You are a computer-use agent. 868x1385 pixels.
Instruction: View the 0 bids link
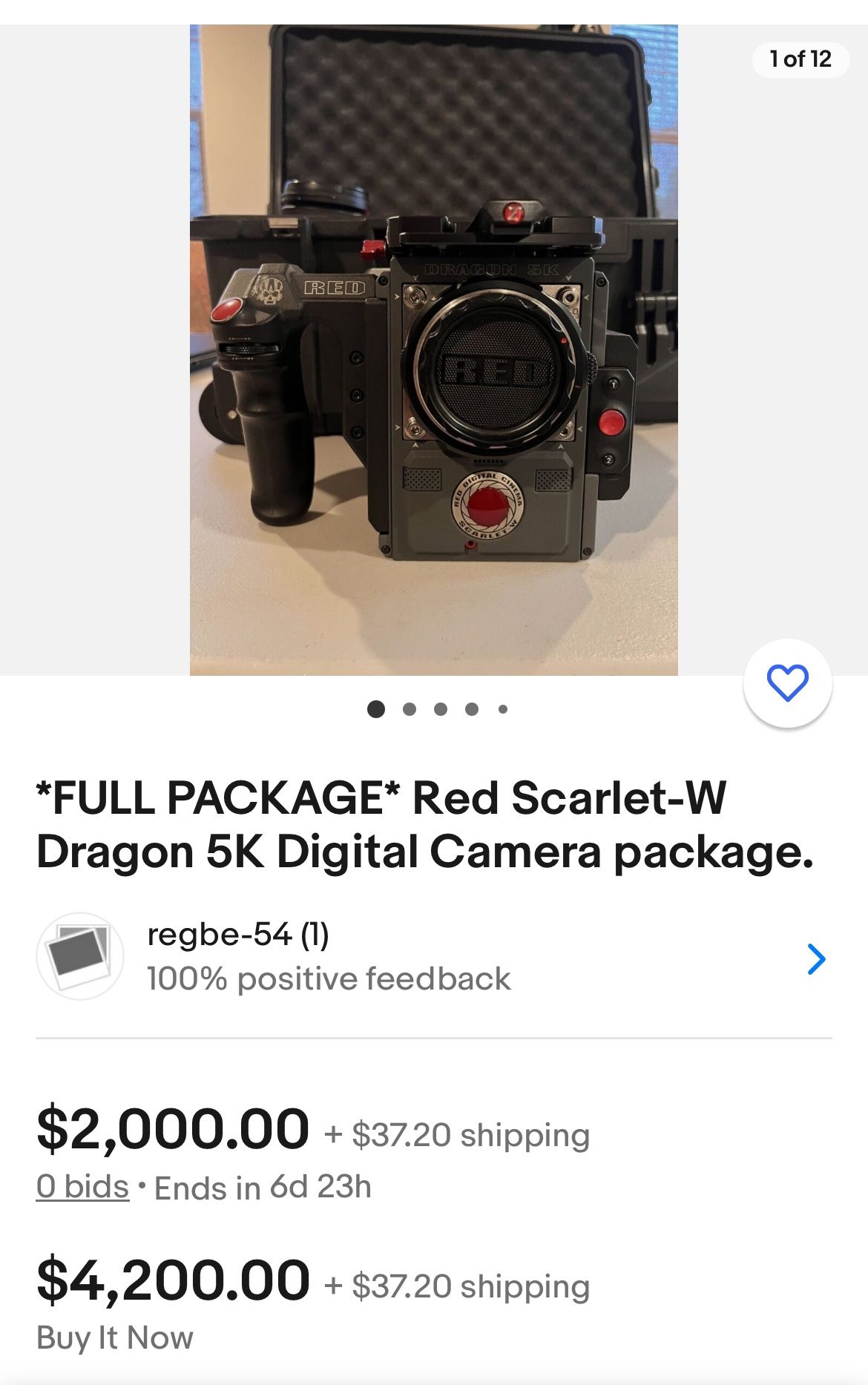coord(82,1186)
